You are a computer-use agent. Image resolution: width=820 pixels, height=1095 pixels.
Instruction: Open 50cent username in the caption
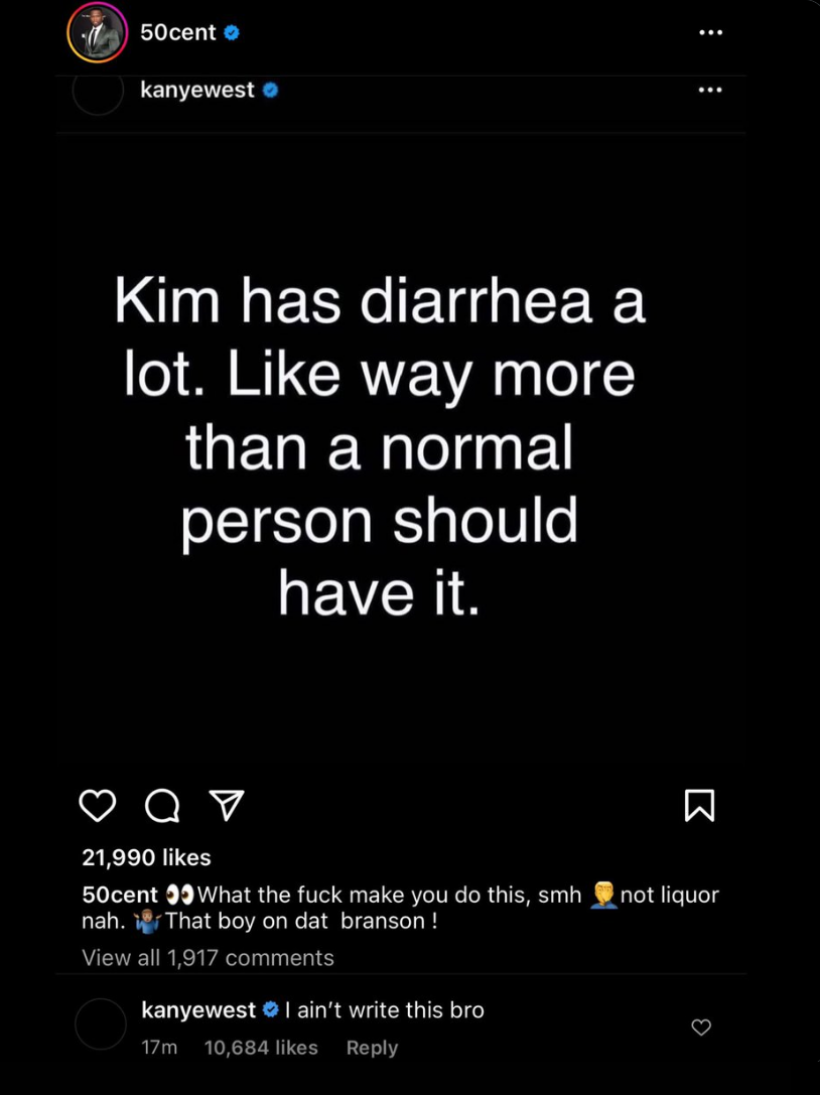[119, 895]
